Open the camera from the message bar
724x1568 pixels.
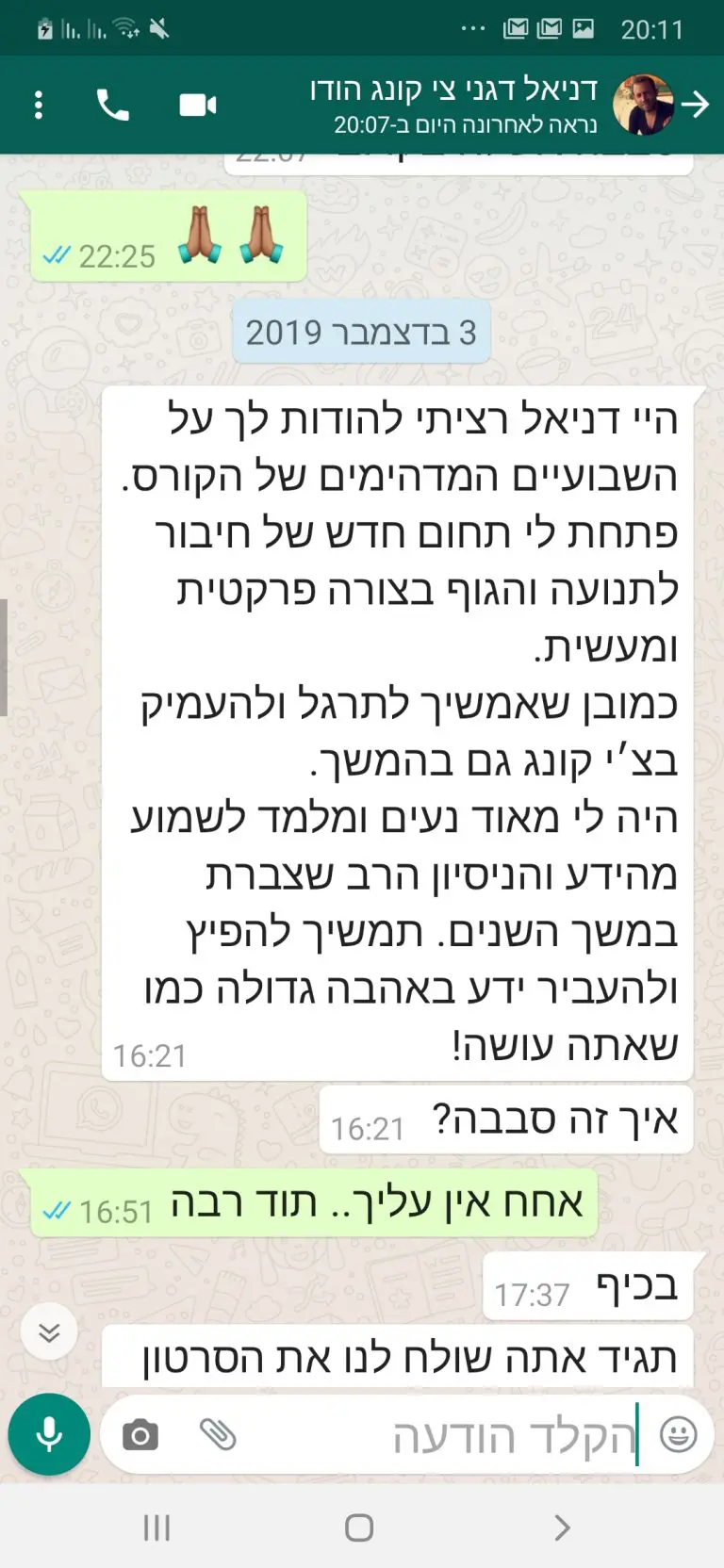tap(140, 1435)
